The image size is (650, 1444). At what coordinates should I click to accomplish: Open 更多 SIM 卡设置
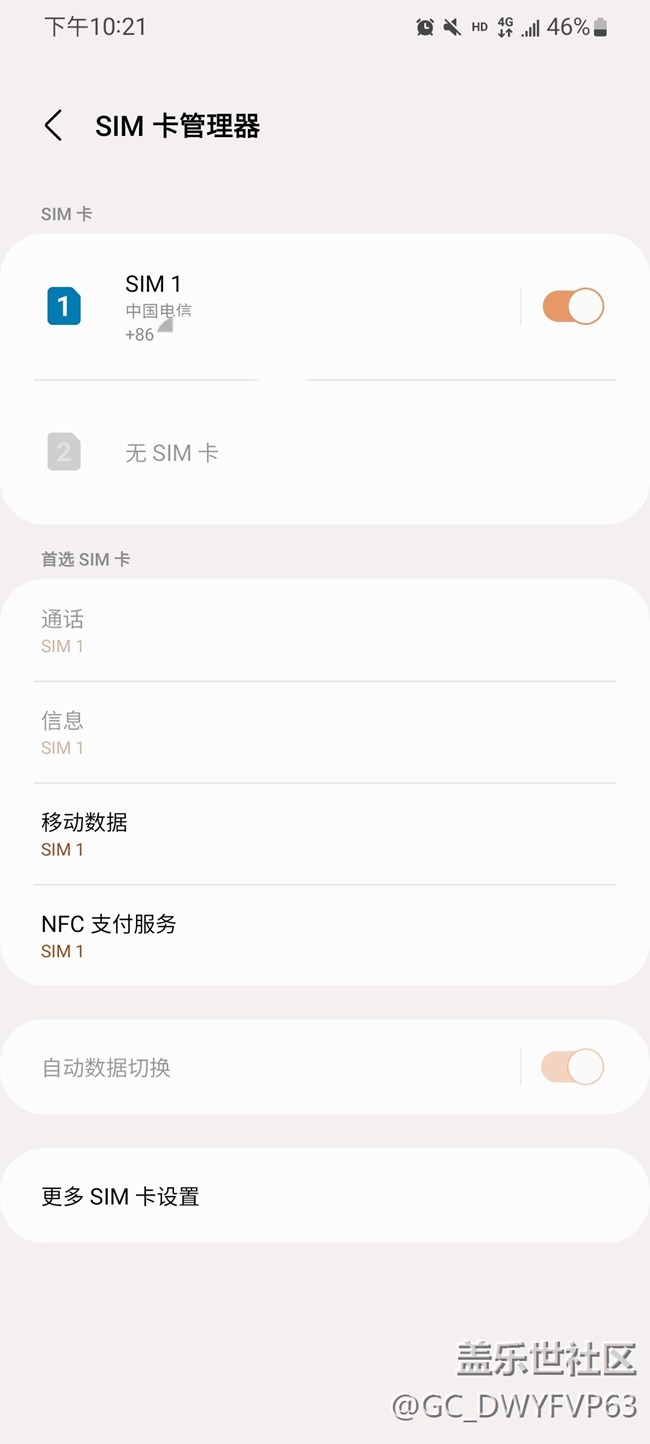click(x=324, y=1196)
